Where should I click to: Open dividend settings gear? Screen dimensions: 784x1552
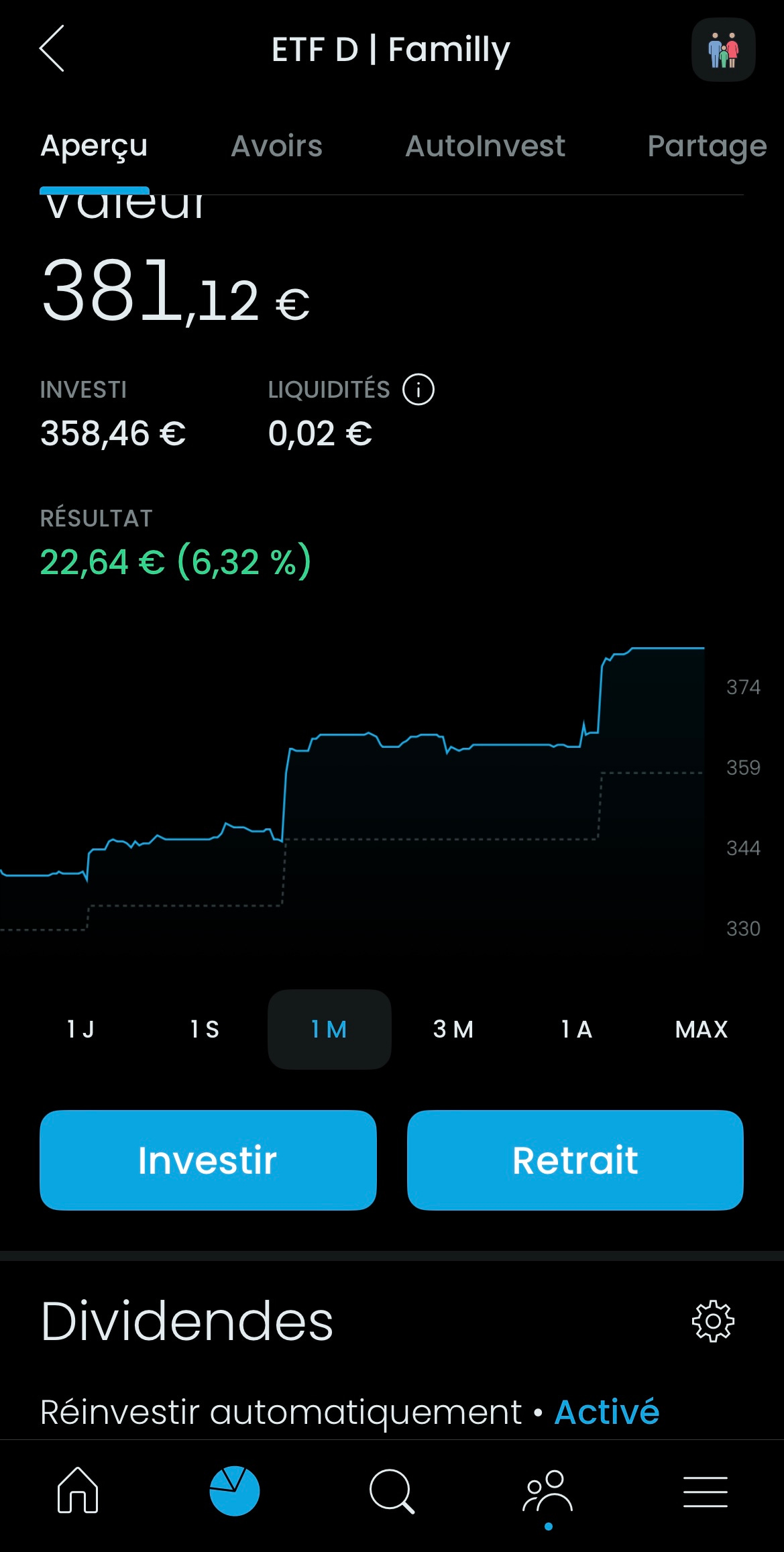click(x=713, y=1321)
